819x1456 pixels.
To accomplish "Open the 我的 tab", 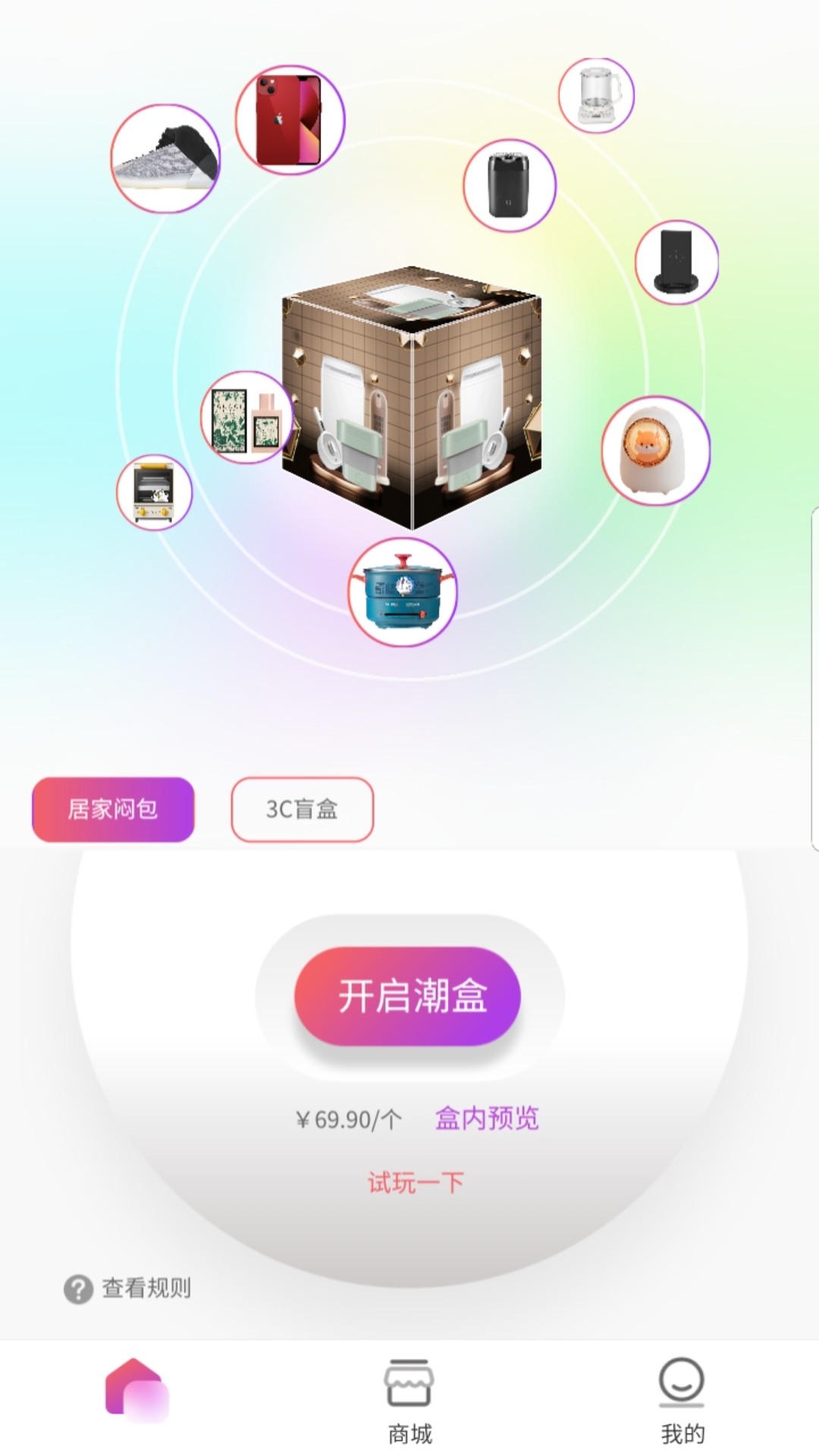I will click(x=682, y=1401).
